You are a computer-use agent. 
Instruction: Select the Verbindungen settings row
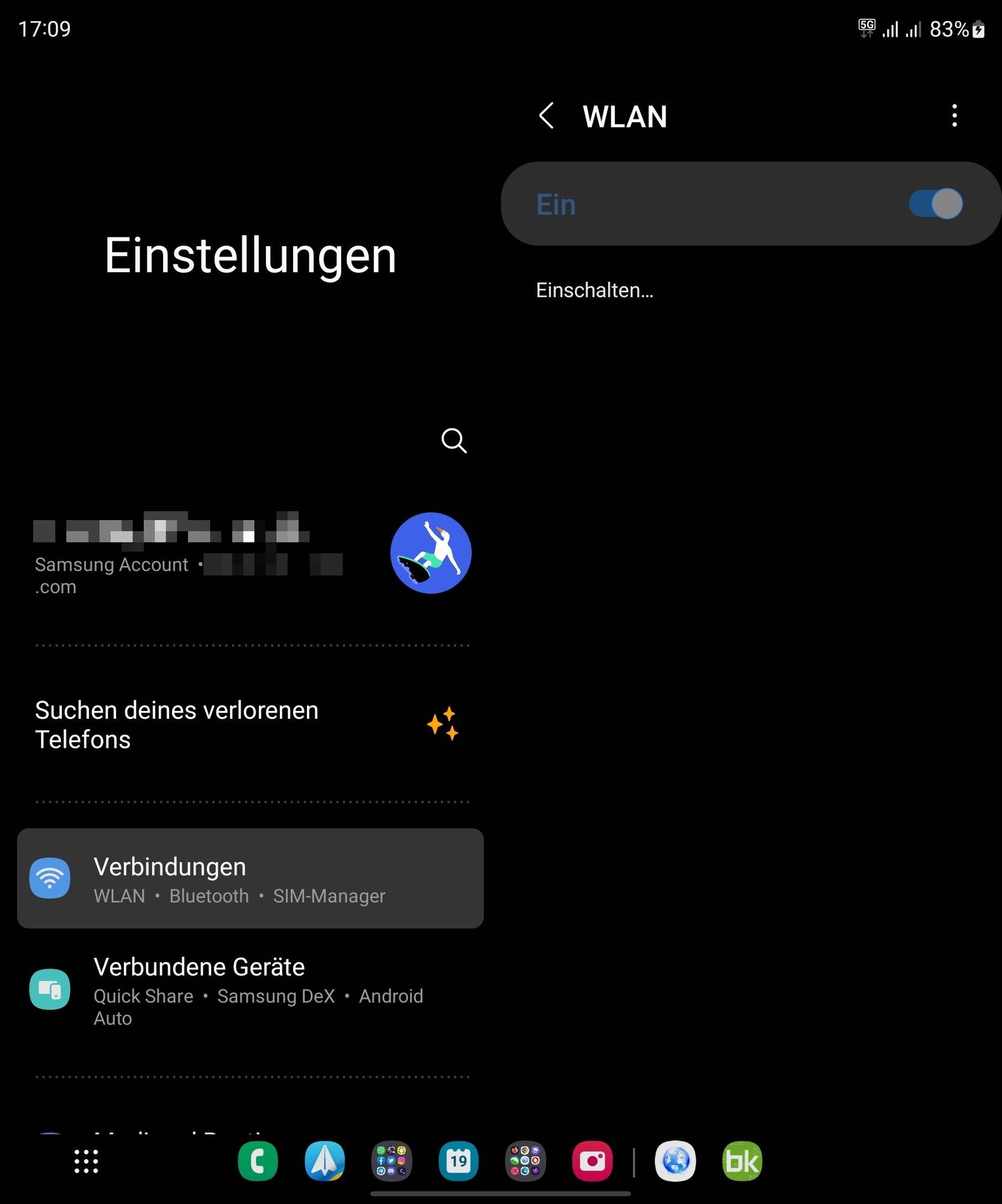pyautogui.click(x=250, y=878)
